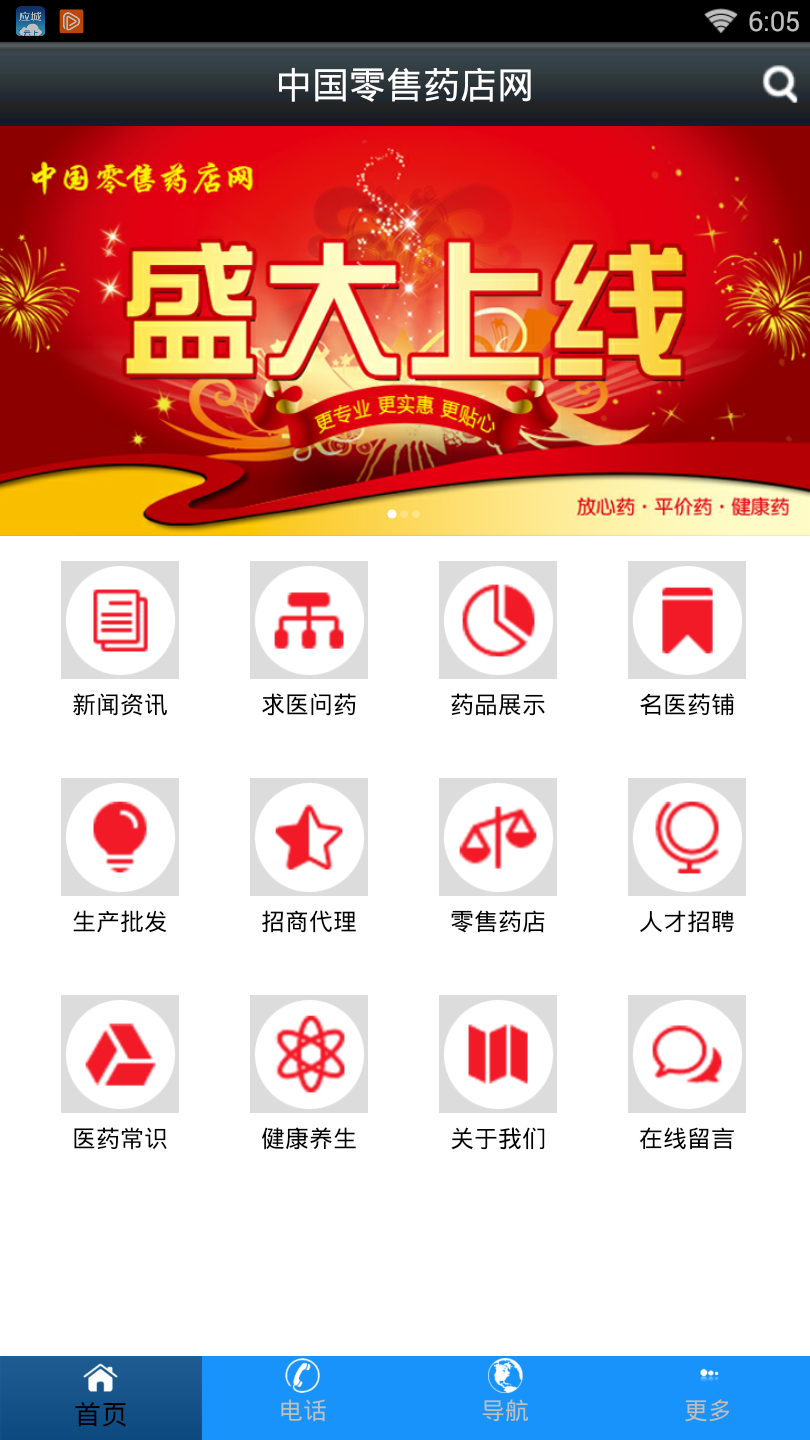Select the 健康养生 atom icon

coord(308,1053)
